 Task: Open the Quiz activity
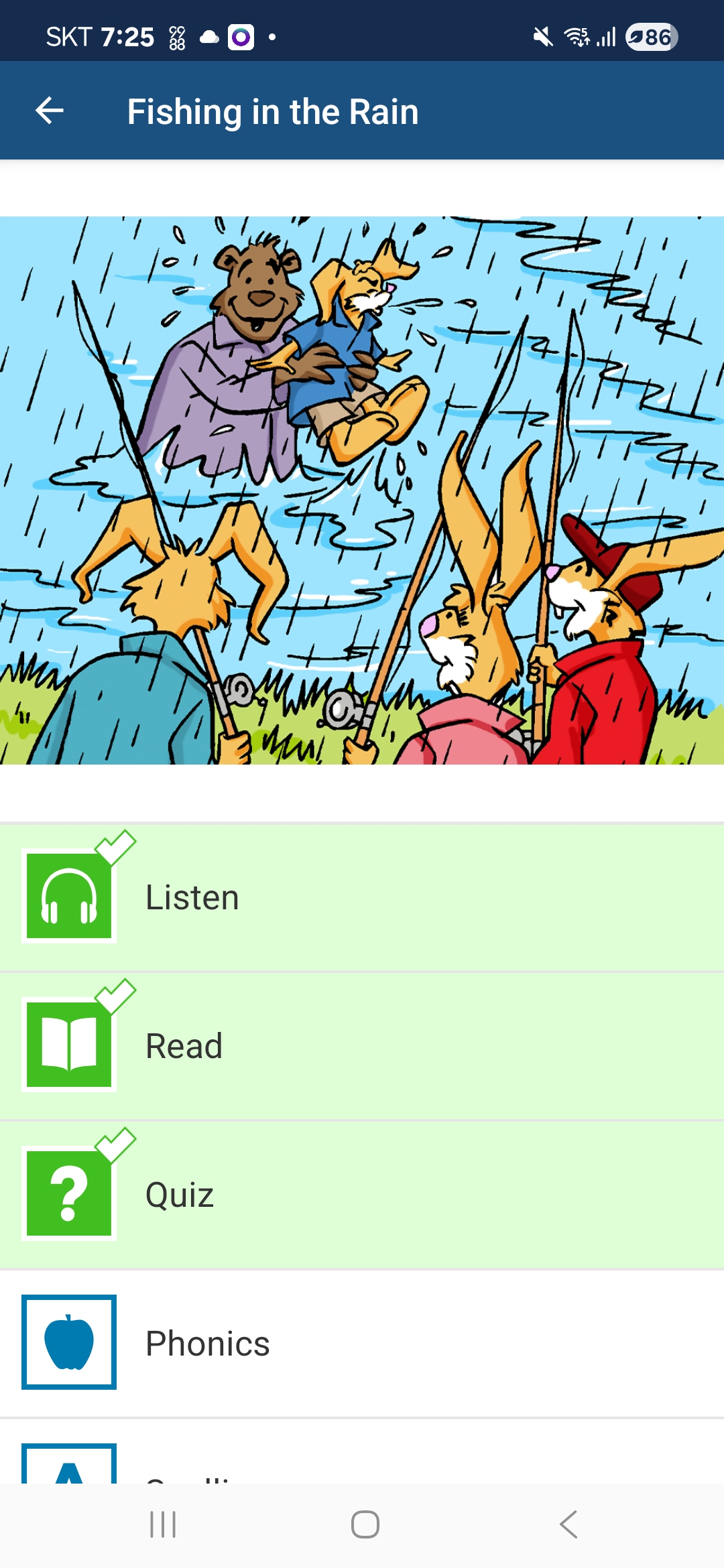(x=362, y=1194)
